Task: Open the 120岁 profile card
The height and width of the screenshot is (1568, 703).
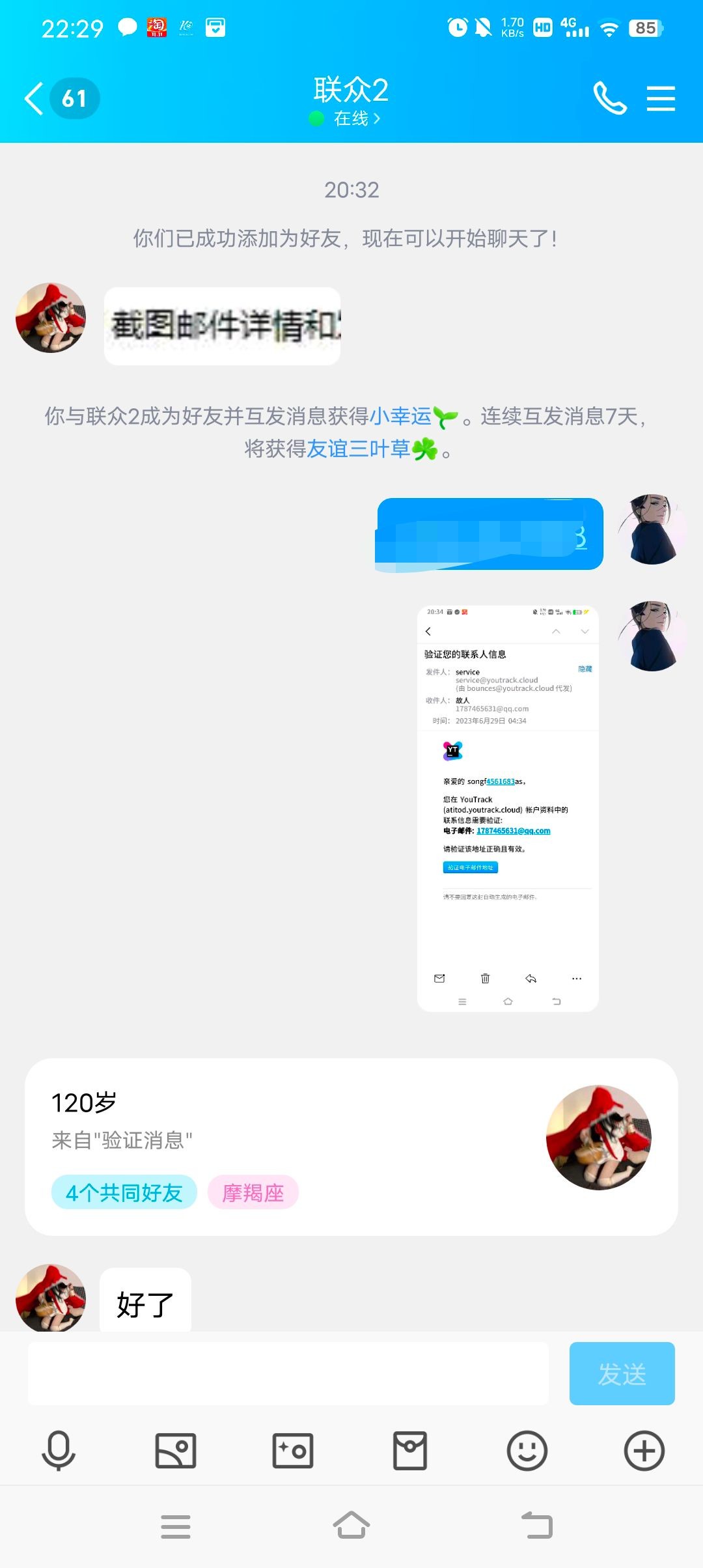Action: [x=351, y=1147]
